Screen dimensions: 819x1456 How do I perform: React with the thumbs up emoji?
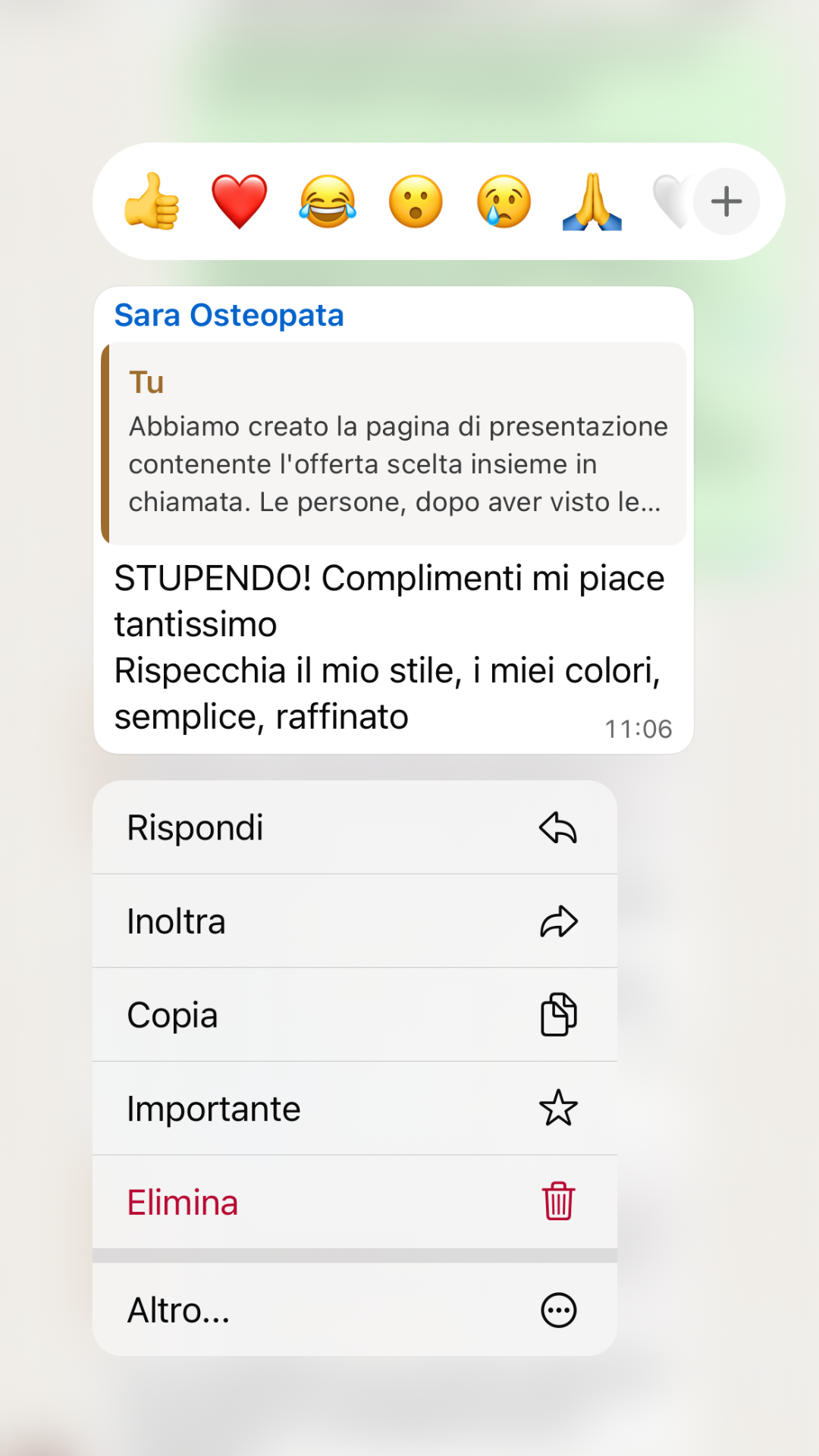tap(152, 202)
